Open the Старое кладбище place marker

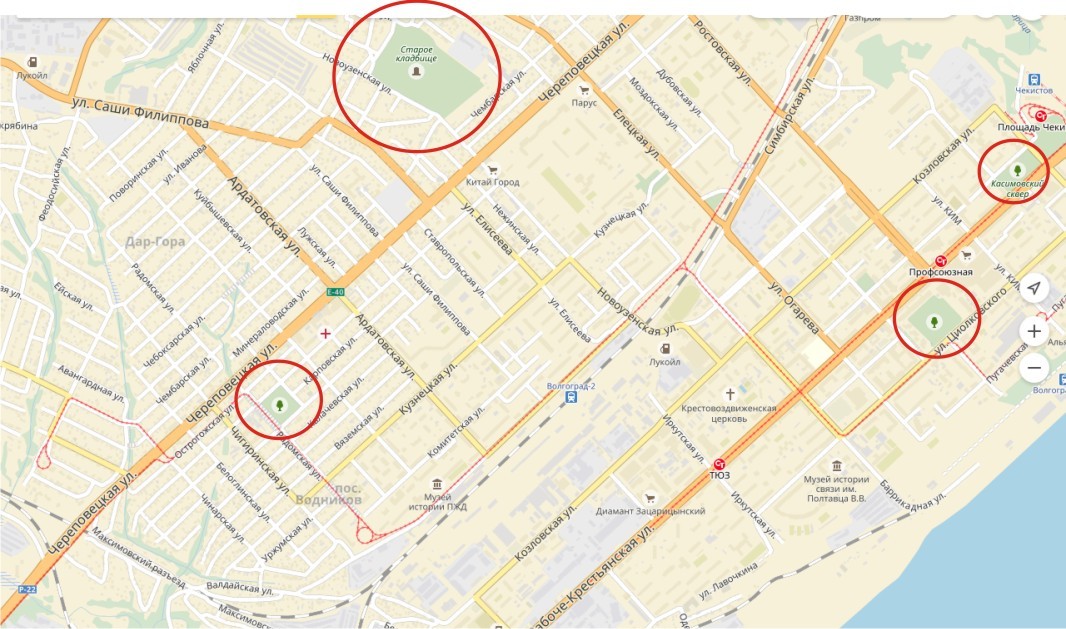coord(418,72)
